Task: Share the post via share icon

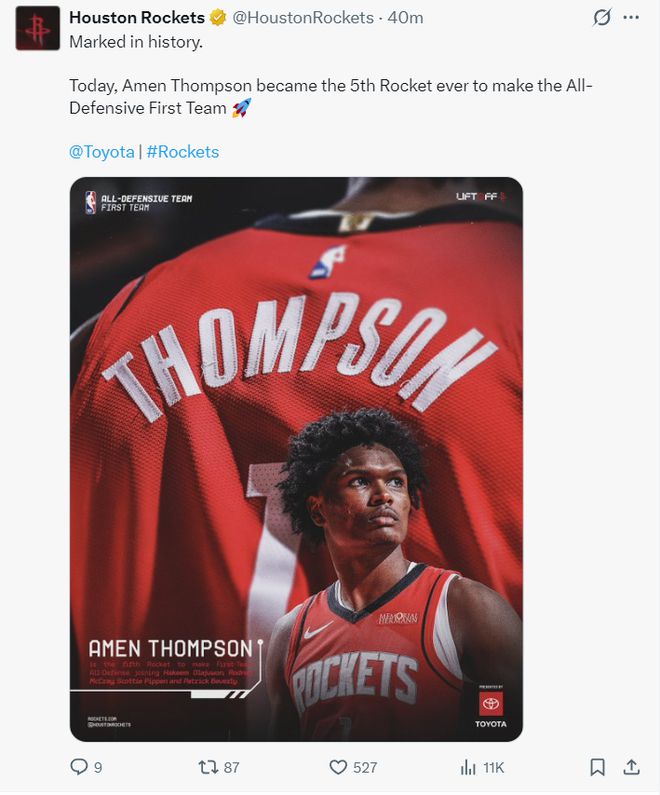Action: [631, 767]
